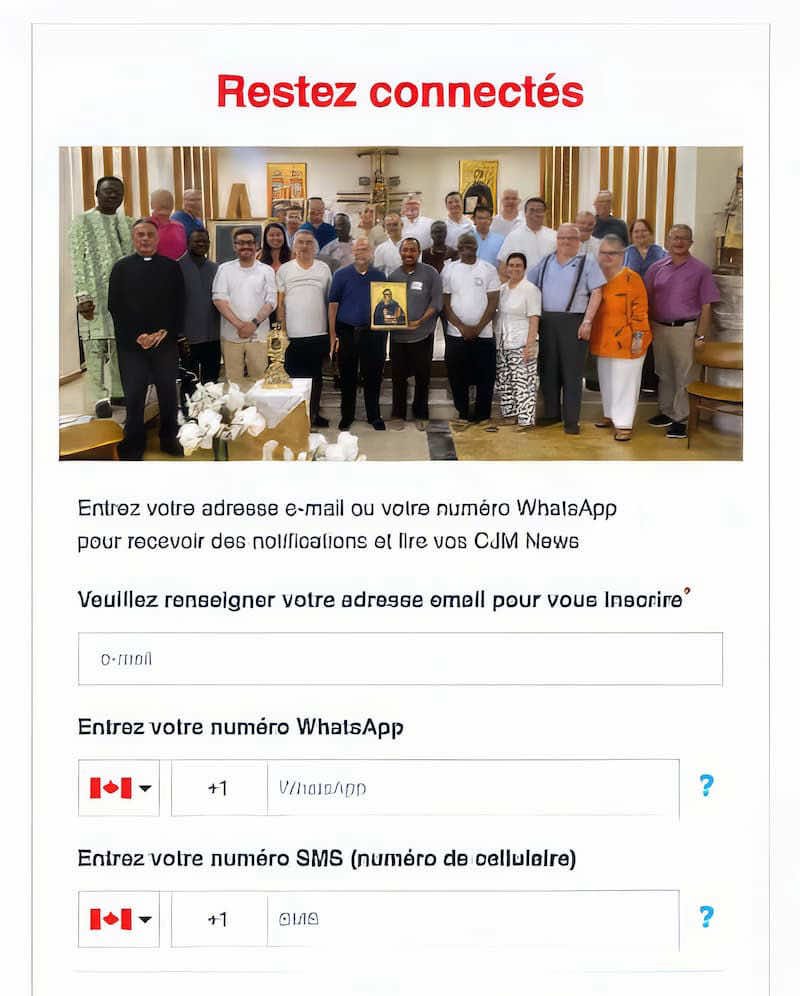This screenshot has height=996, width=800.
Task: Open the SMS country flag dropdown
Action: 119,919
